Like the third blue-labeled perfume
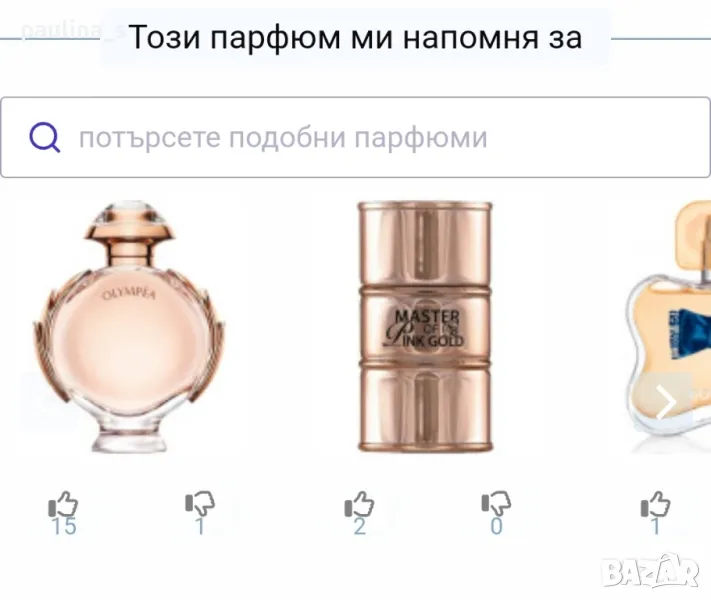Screen dimensions: 711x600 [x=655, y=504]
